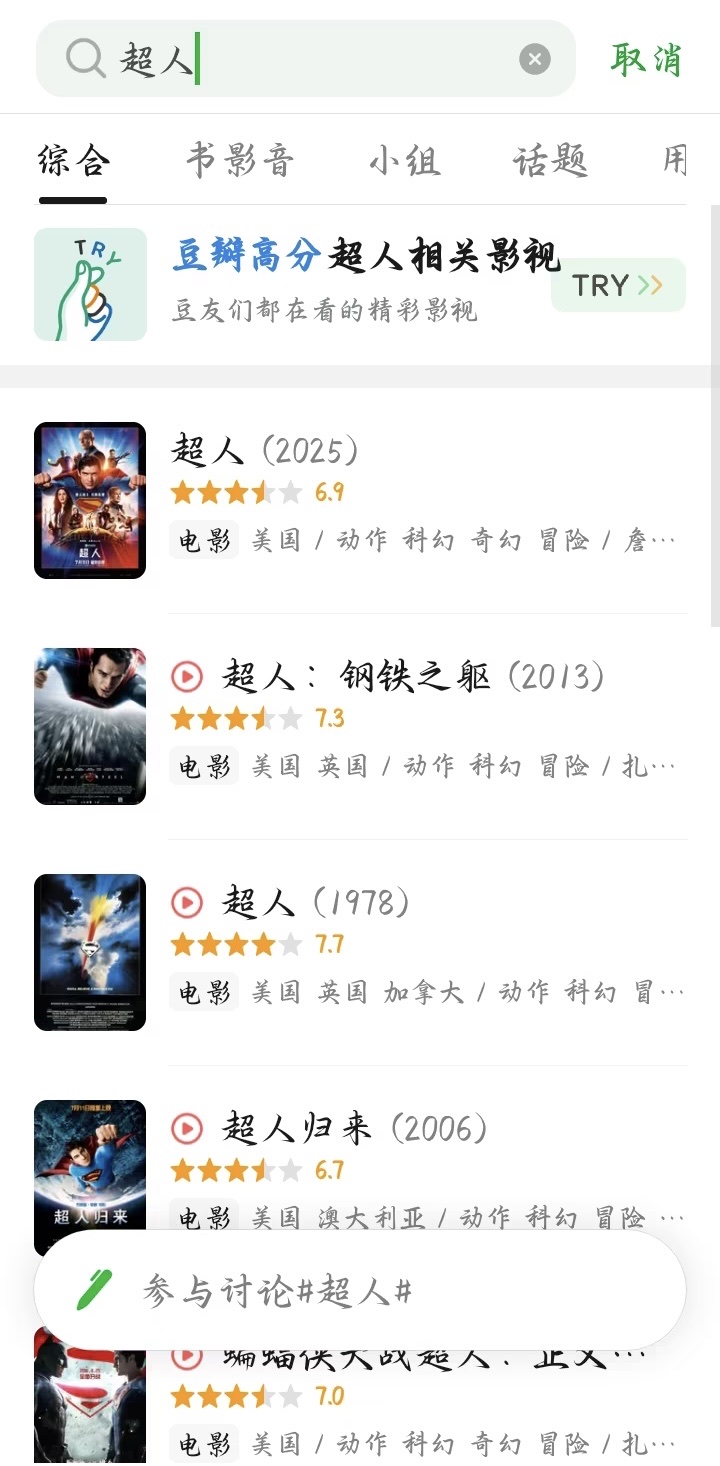Select the 综合 tab
Viewport: 720px width, 1466px height.
click(74, 161)
